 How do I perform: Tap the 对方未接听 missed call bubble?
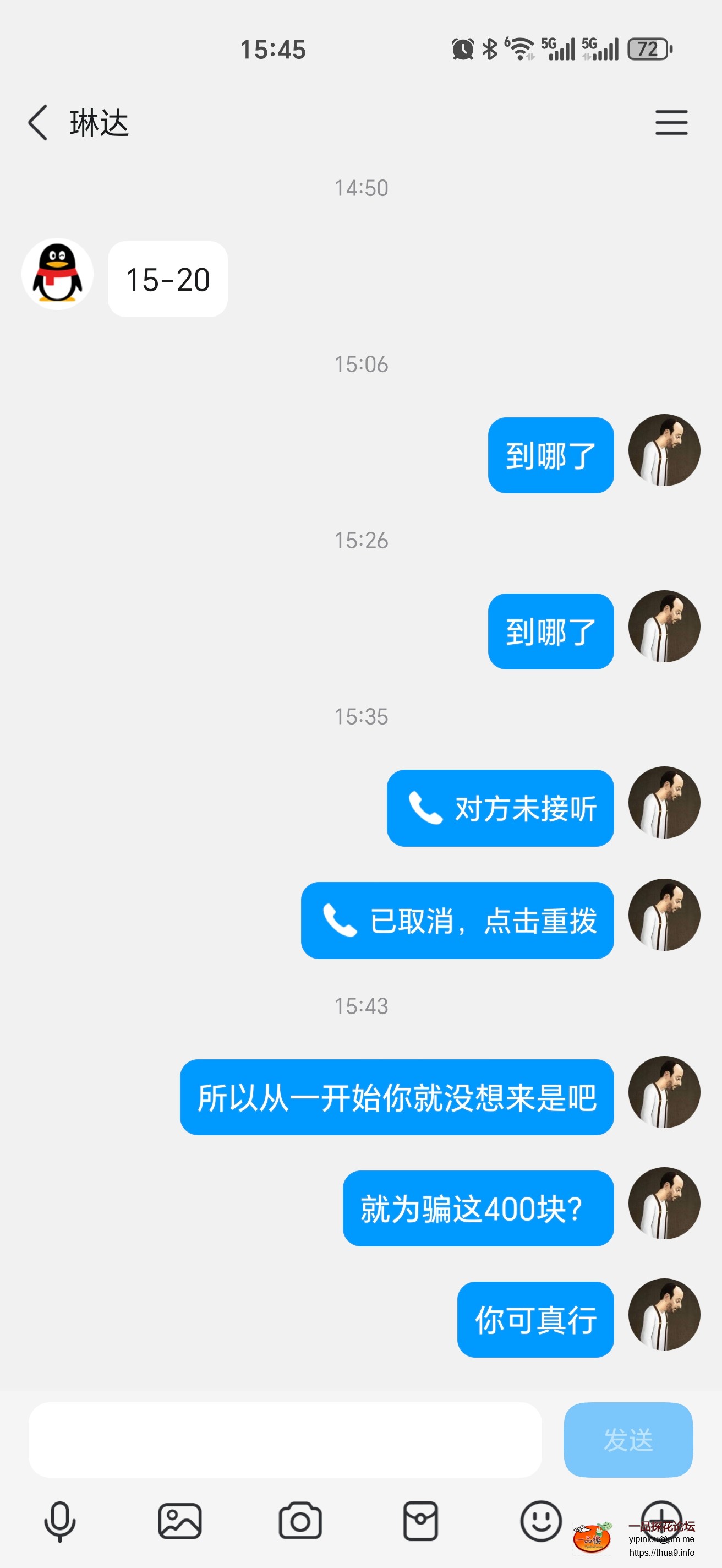pos(501,809)
